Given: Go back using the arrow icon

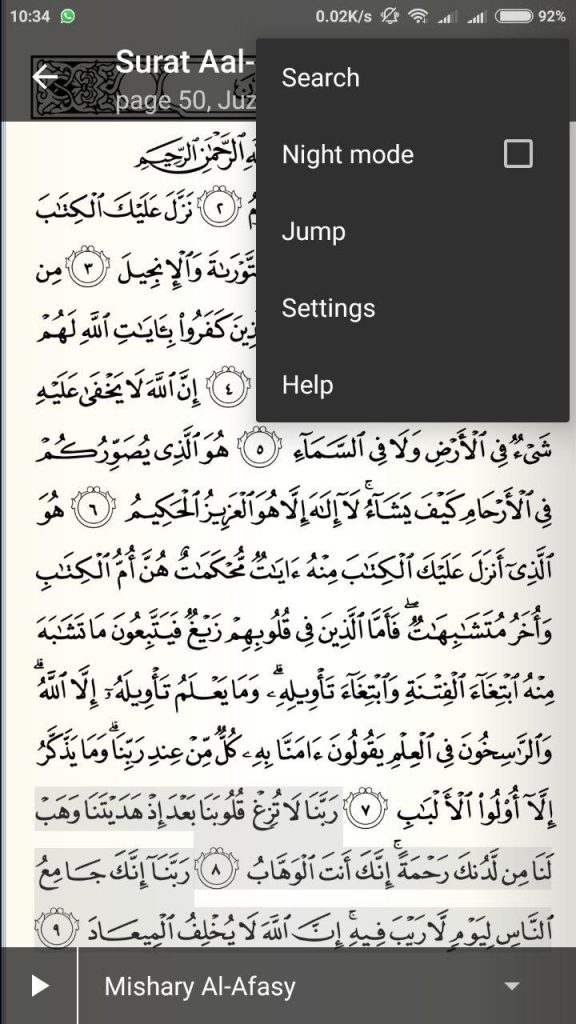Looking at the screenshot, I should (45, 78).
